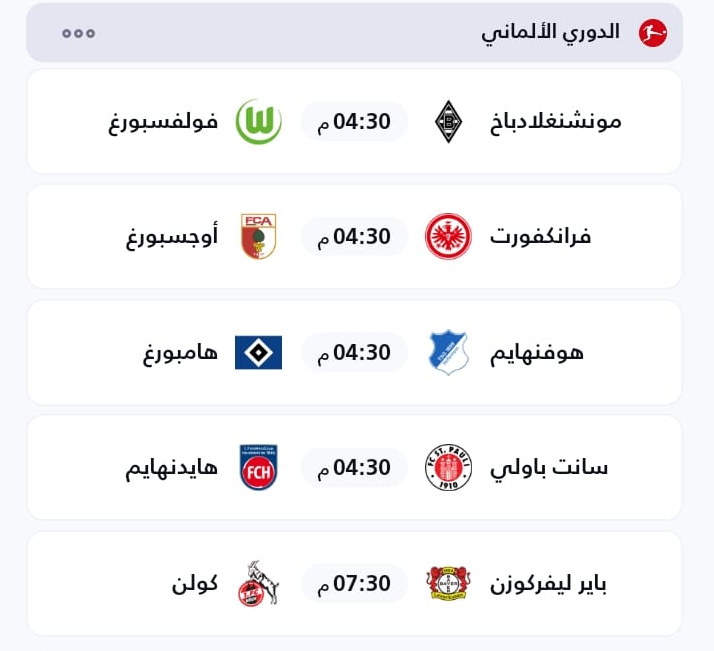Open the three-dot menu for الدوري الألماني
714x651 pixels.
78,33
